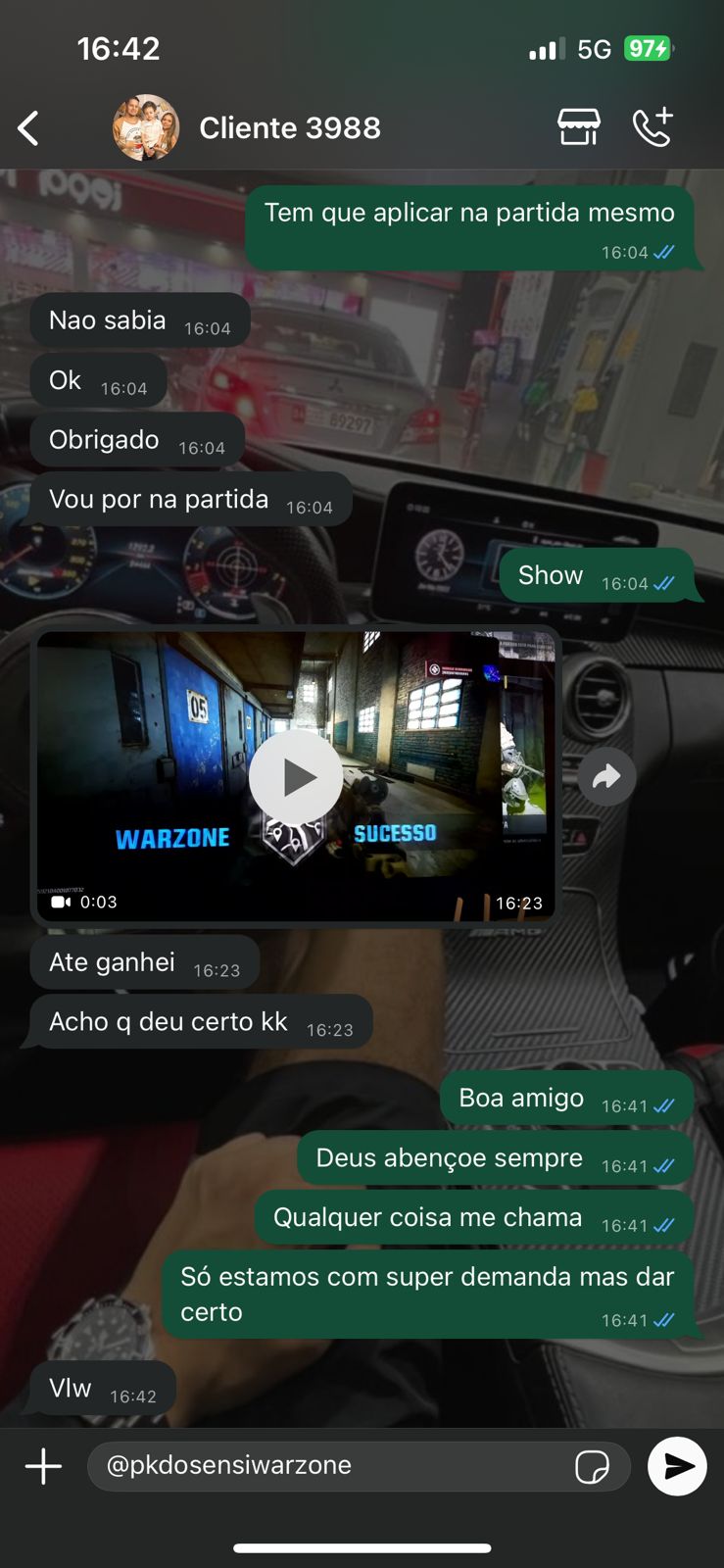Open the attachment plus menu
This screenshot has width=724, height=1568.
pyautogui.click(x=43, y=1466)
